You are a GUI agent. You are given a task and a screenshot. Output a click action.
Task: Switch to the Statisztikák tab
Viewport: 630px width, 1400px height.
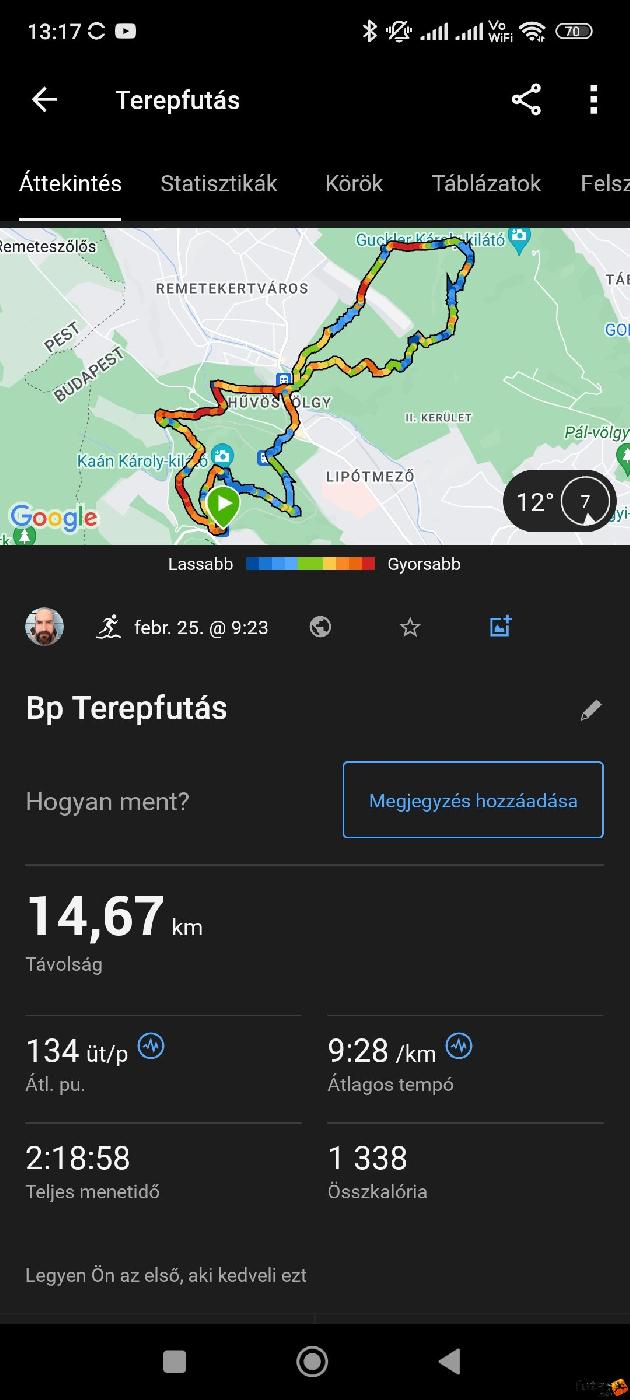coord(219,184)
